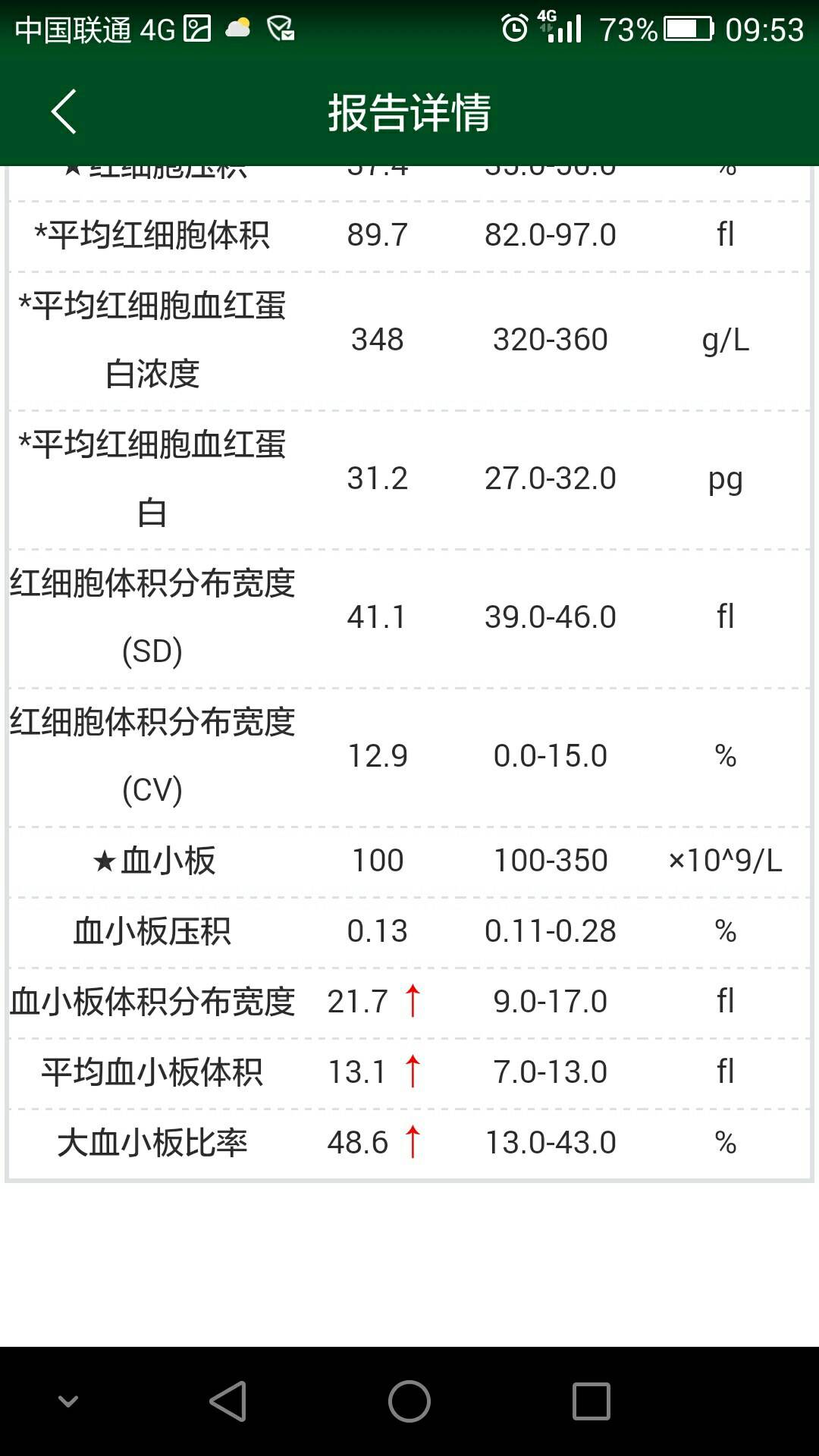Tap the system back triangle
The width and height of the screenshot is (819, 1456).
[x=228, y=1401]
